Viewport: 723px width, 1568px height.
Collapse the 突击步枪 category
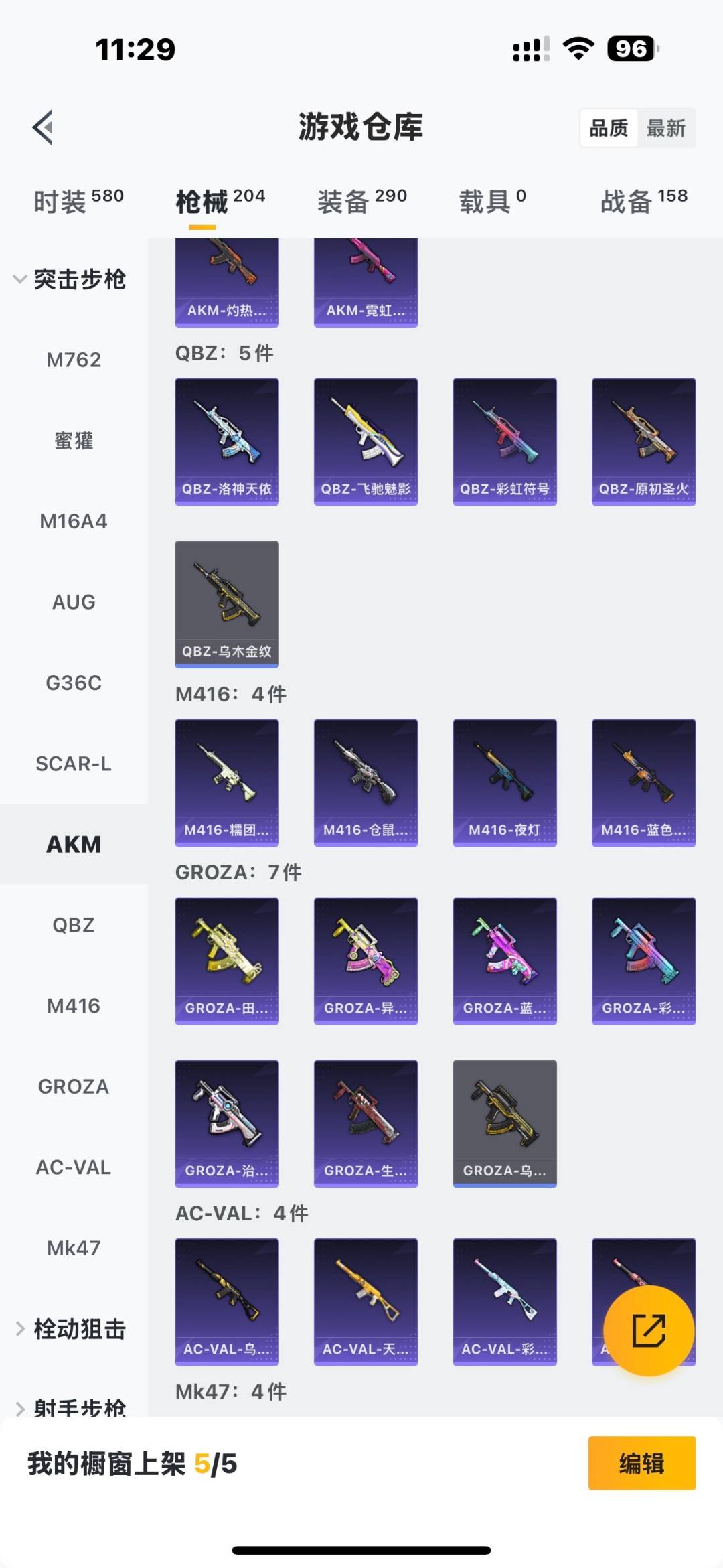69,279
